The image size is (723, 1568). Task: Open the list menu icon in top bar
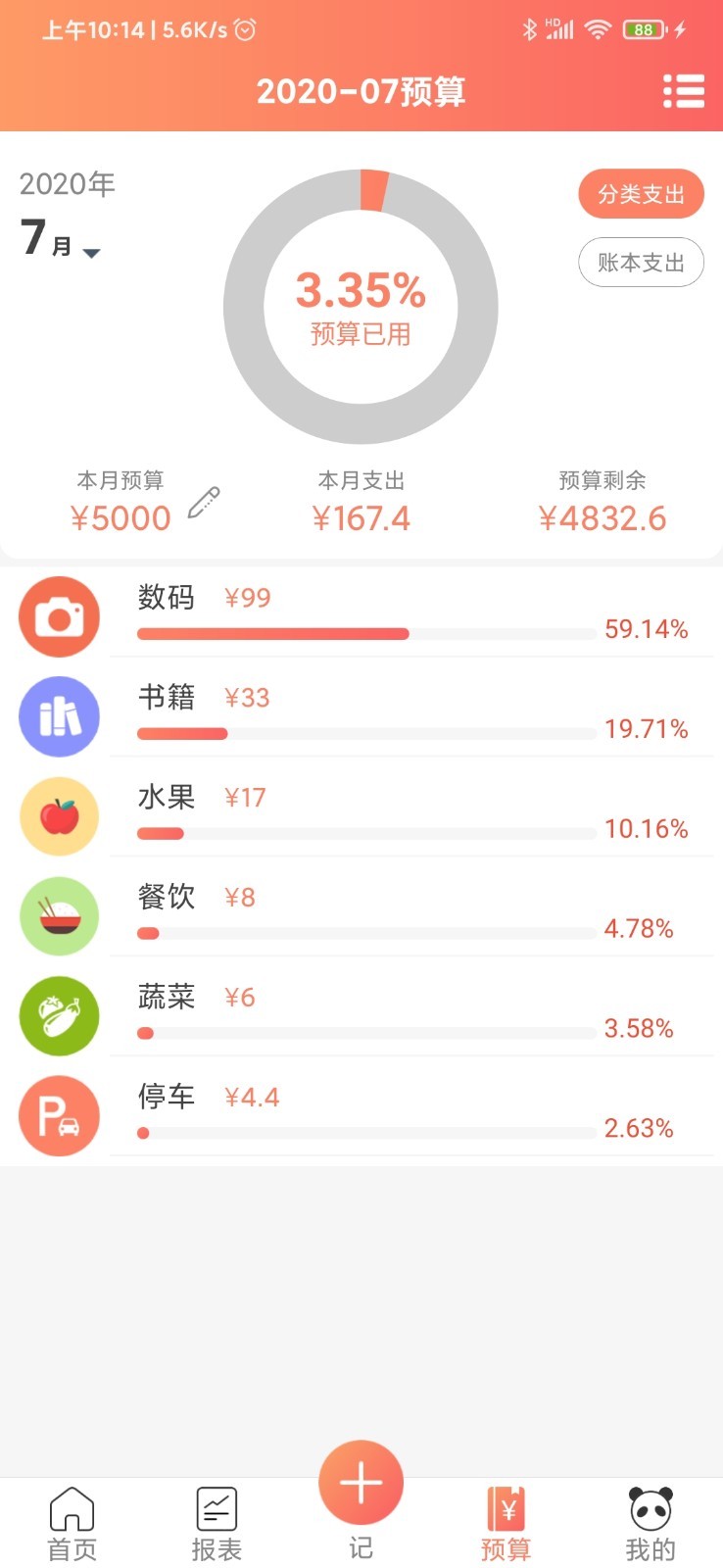pyautogui.click(x=684, y=91)
